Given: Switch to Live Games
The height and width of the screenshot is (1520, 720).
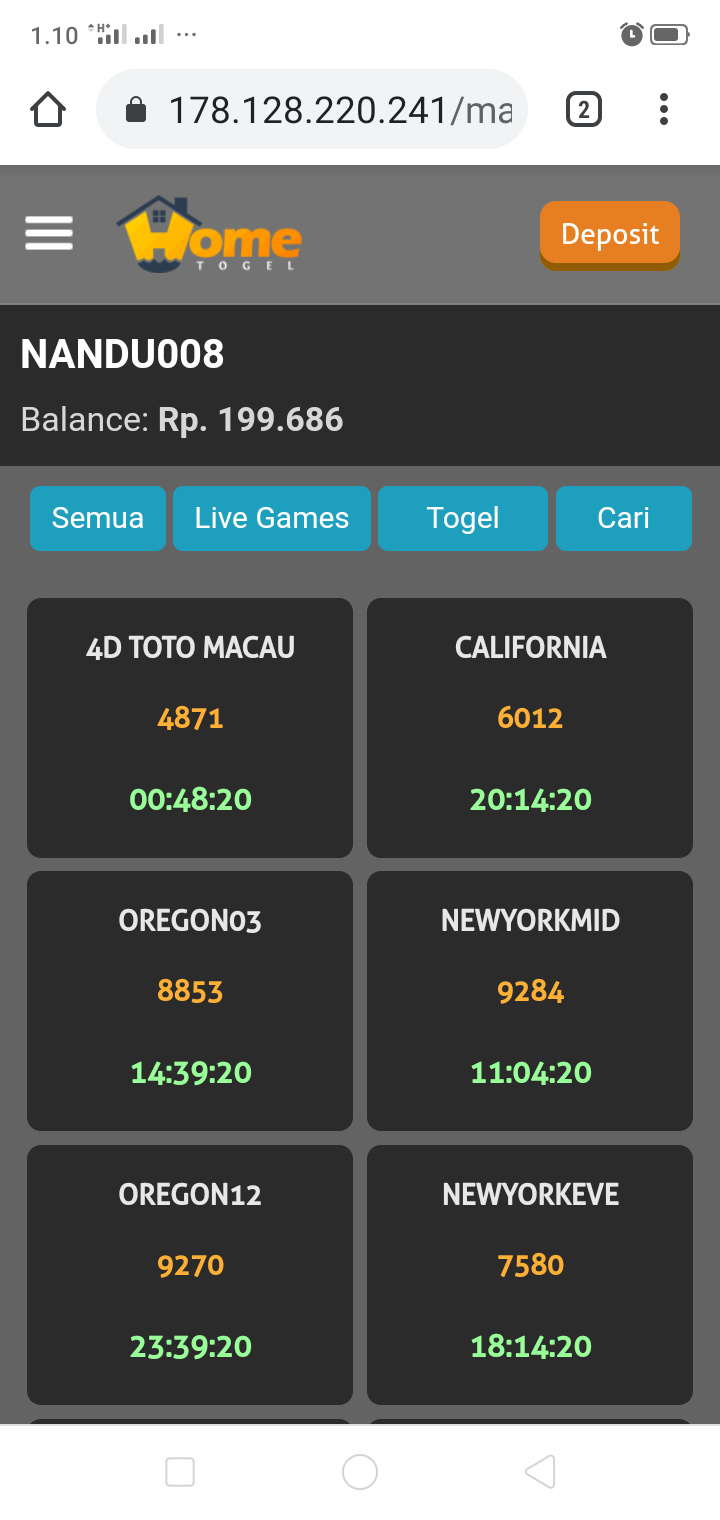Looking at the screenshot, I should tap(271, 518).
